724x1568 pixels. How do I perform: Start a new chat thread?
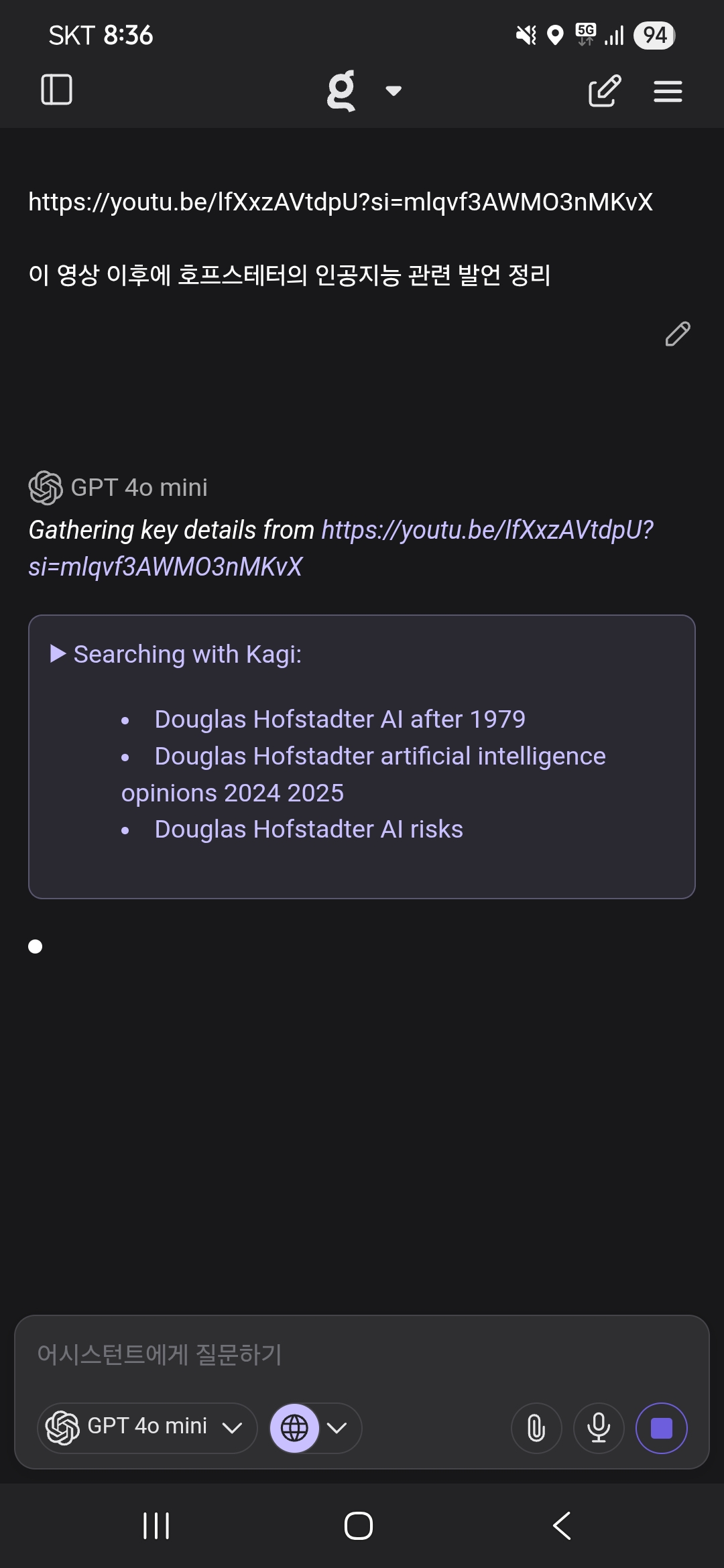click(x=604, y=90)
